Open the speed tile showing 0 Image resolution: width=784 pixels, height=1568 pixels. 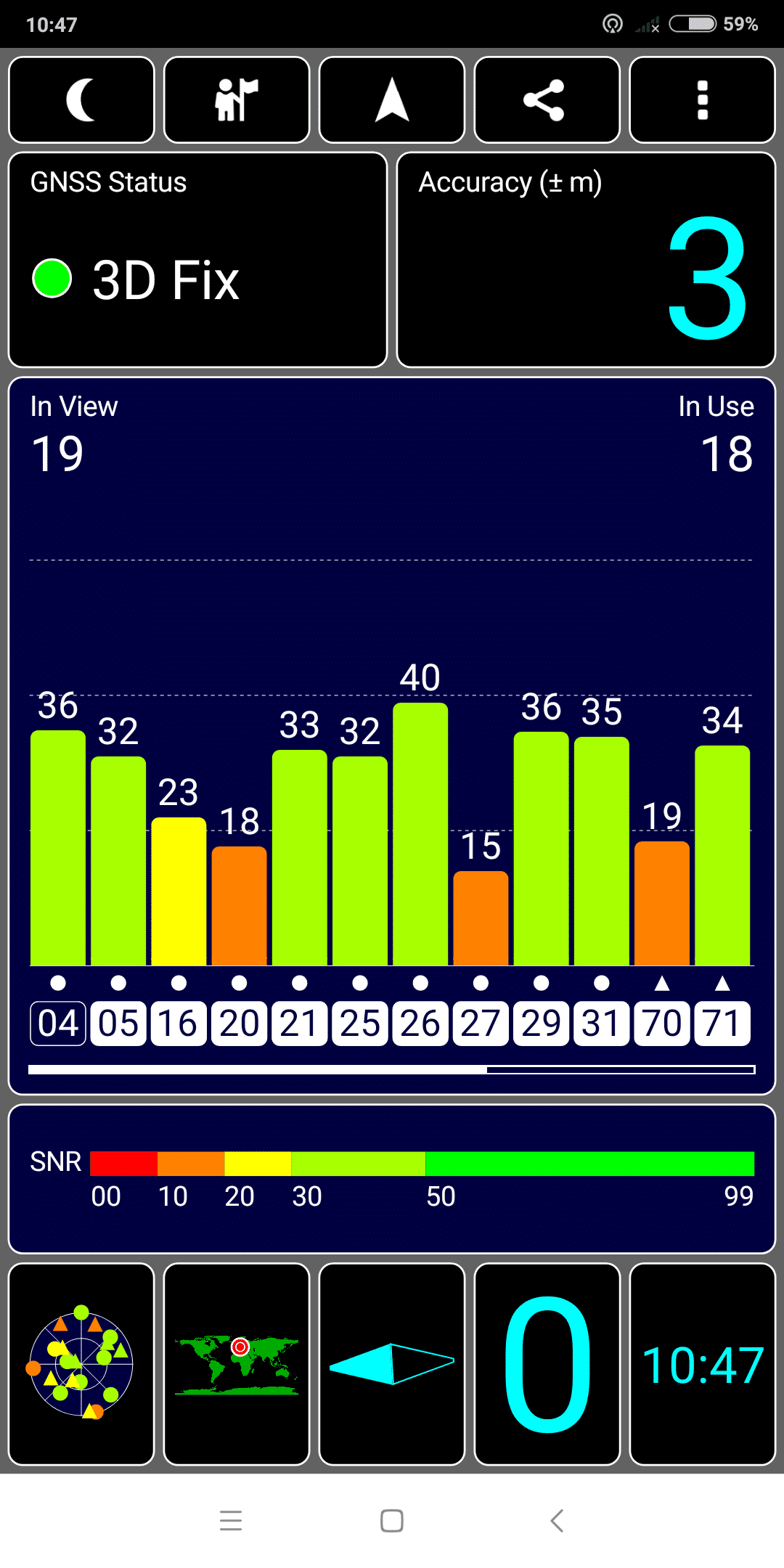click(x=547, y=1364)
